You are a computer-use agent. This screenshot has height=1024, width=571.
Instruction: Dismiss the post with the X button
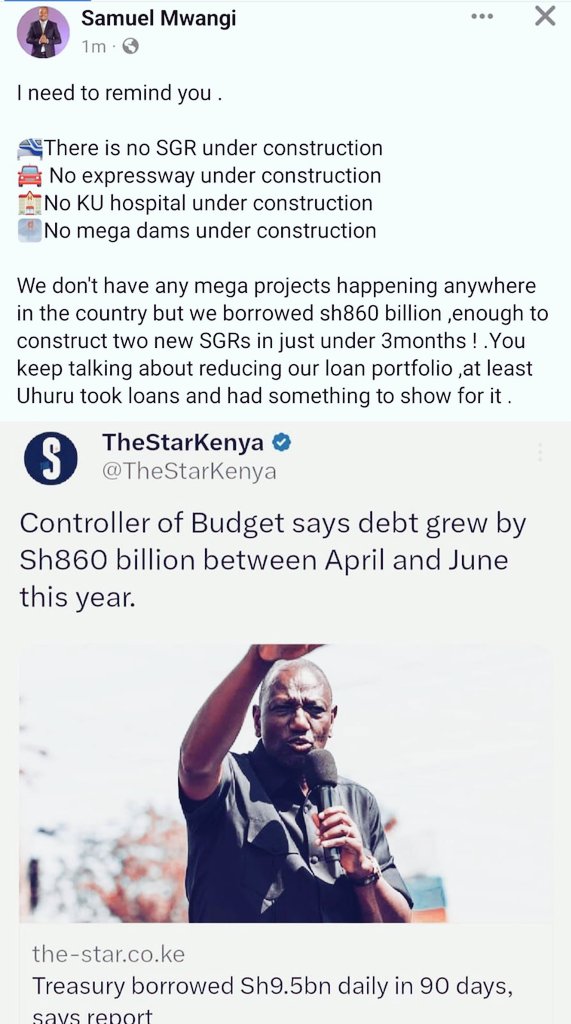pos(545,16)
